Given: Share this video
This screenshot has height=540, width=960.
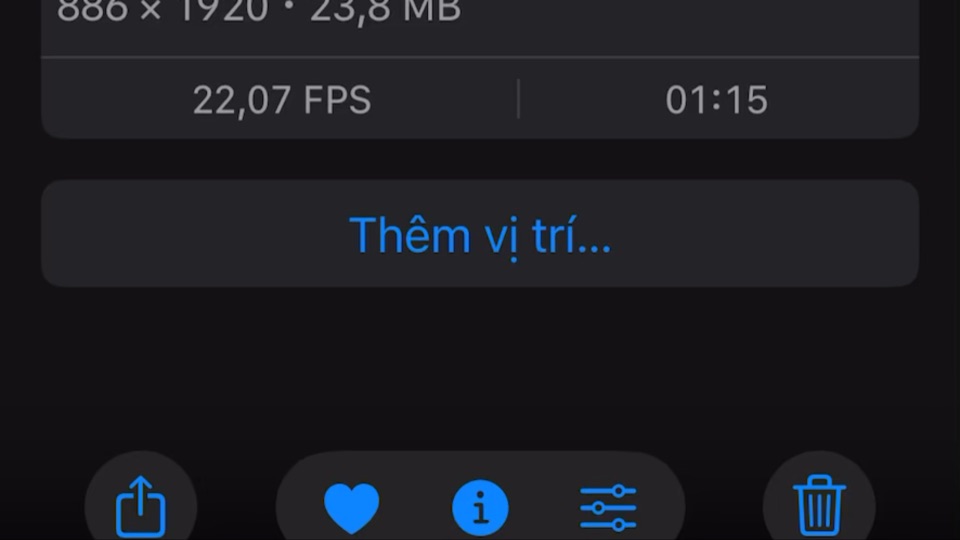Looking at the screenshot, I should pyautogui.click(x=140, y=505).
